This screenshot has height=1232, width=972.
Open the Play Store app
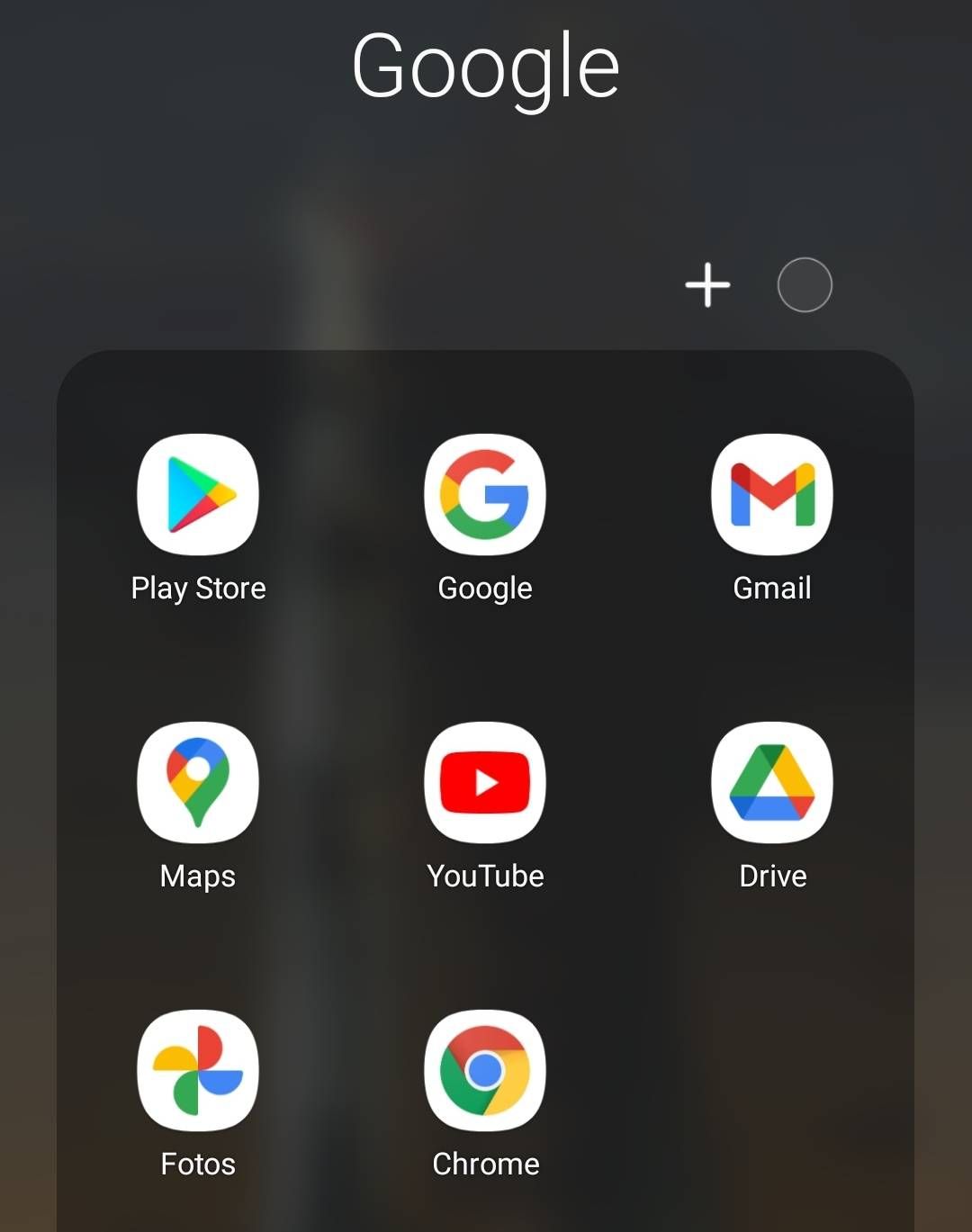198,495
